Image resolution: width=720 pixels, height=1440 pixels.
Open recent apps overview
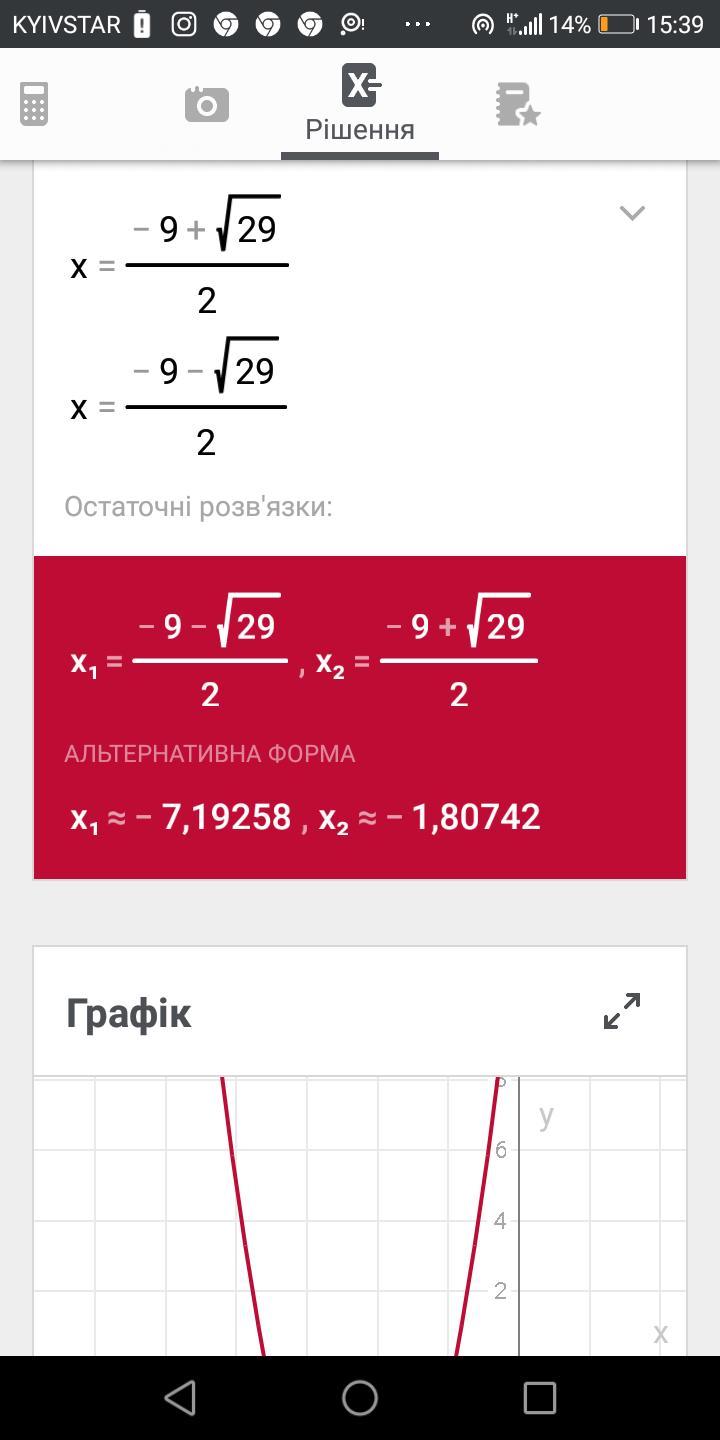(x=539, y=1397)
